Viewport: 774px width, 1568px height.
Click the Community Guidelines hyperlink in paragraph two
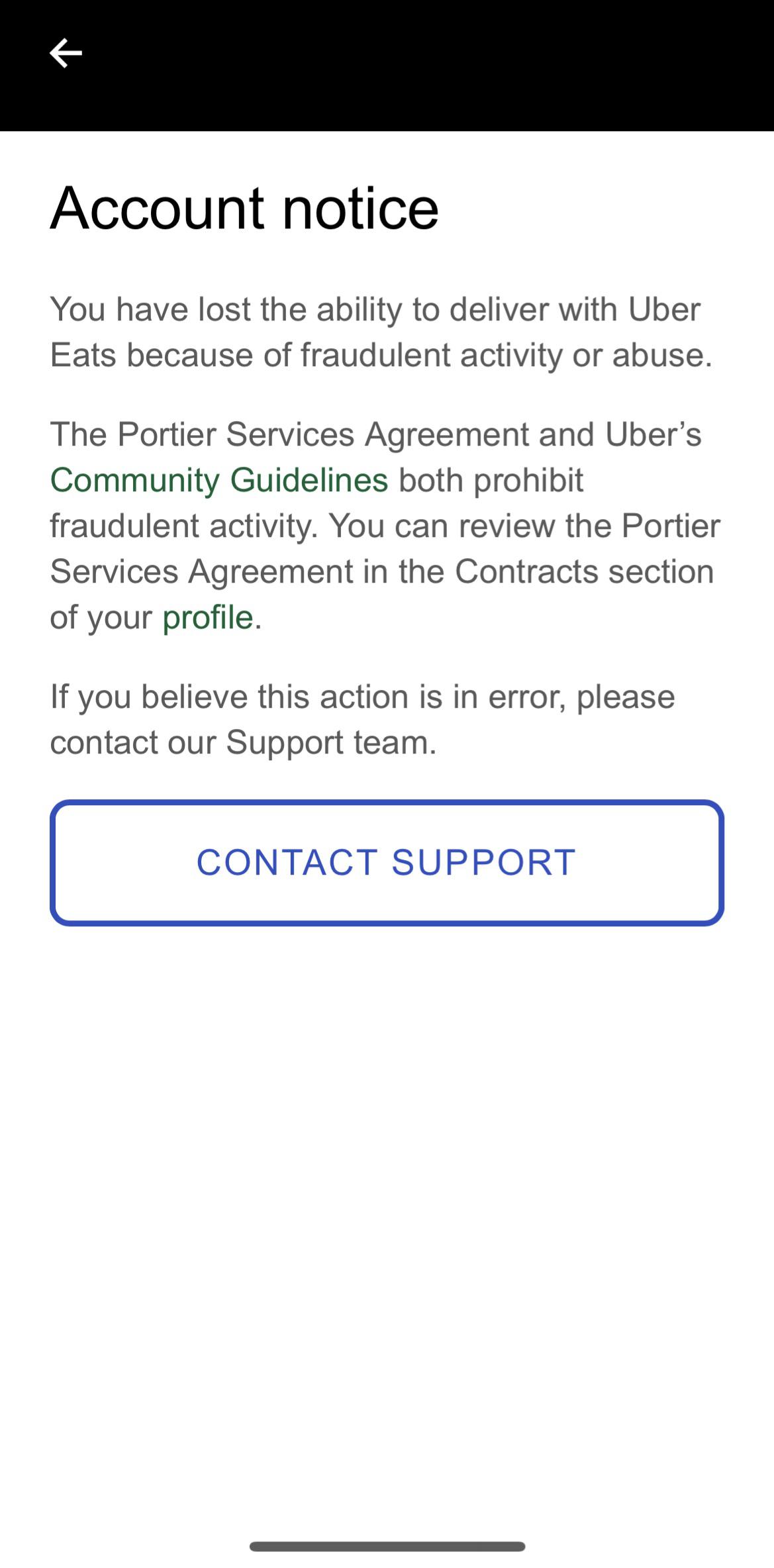(x=218, y=479)
